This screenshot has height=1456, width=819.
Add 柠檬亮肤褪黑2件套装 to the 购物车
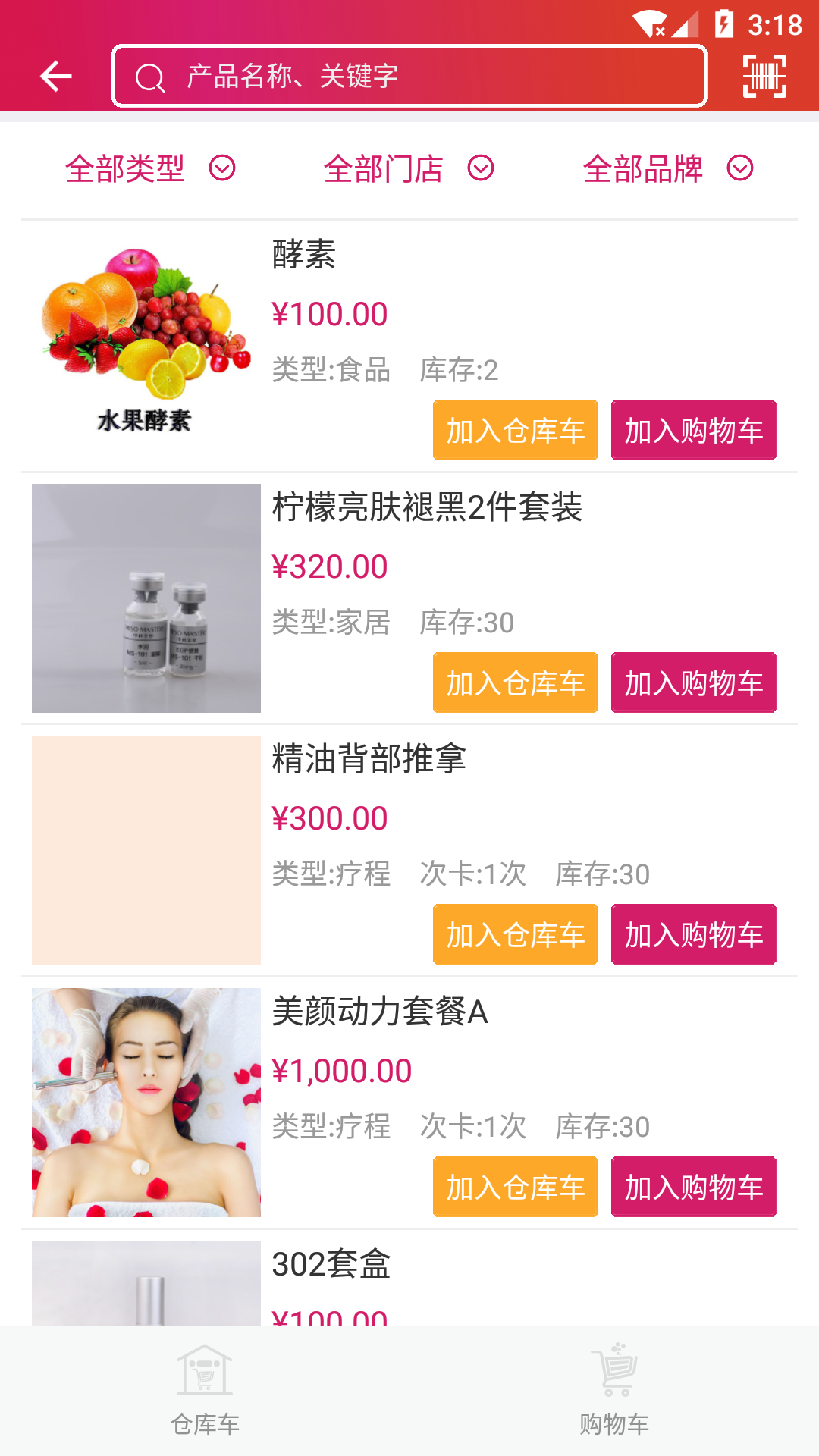click(693, 682)
